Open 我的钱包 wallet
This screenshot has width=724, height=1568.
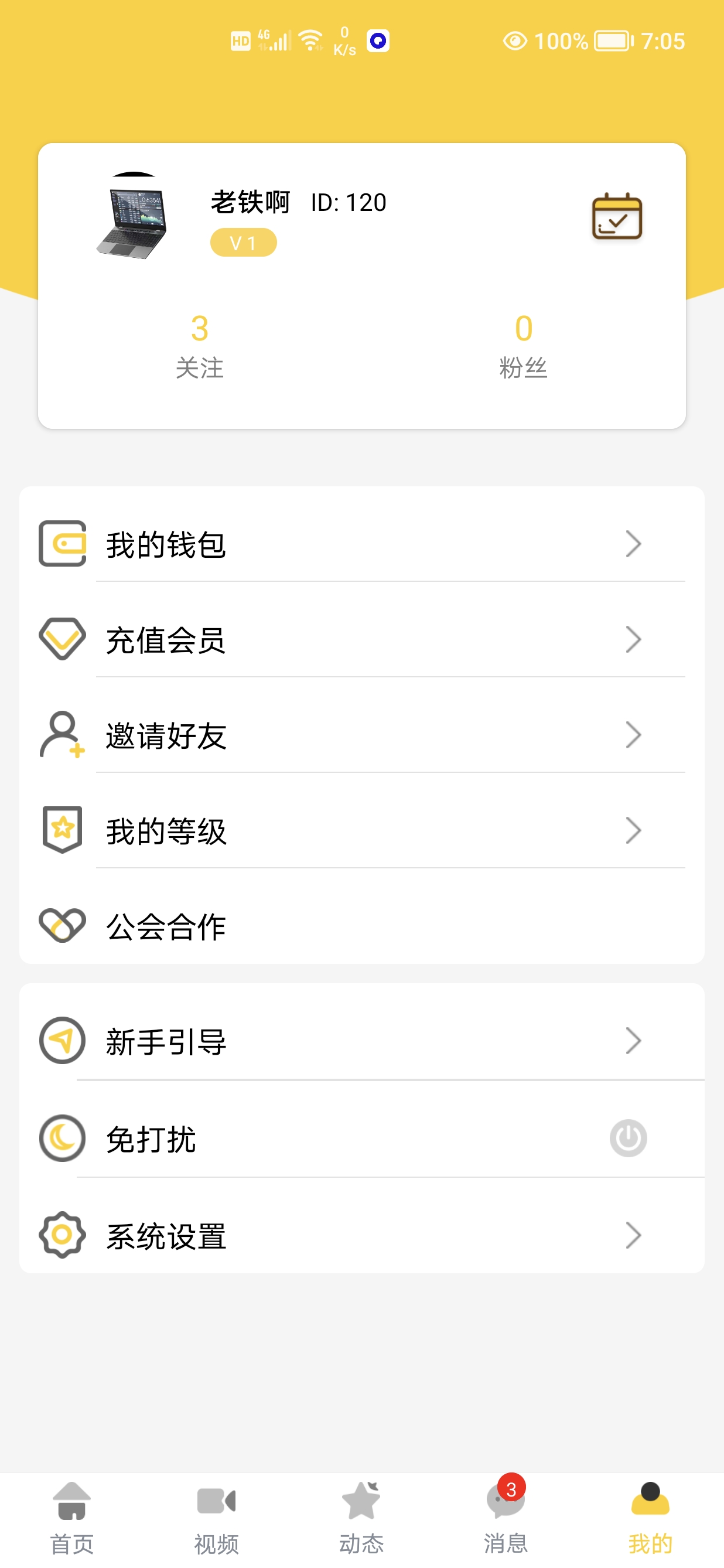(361, 544)
